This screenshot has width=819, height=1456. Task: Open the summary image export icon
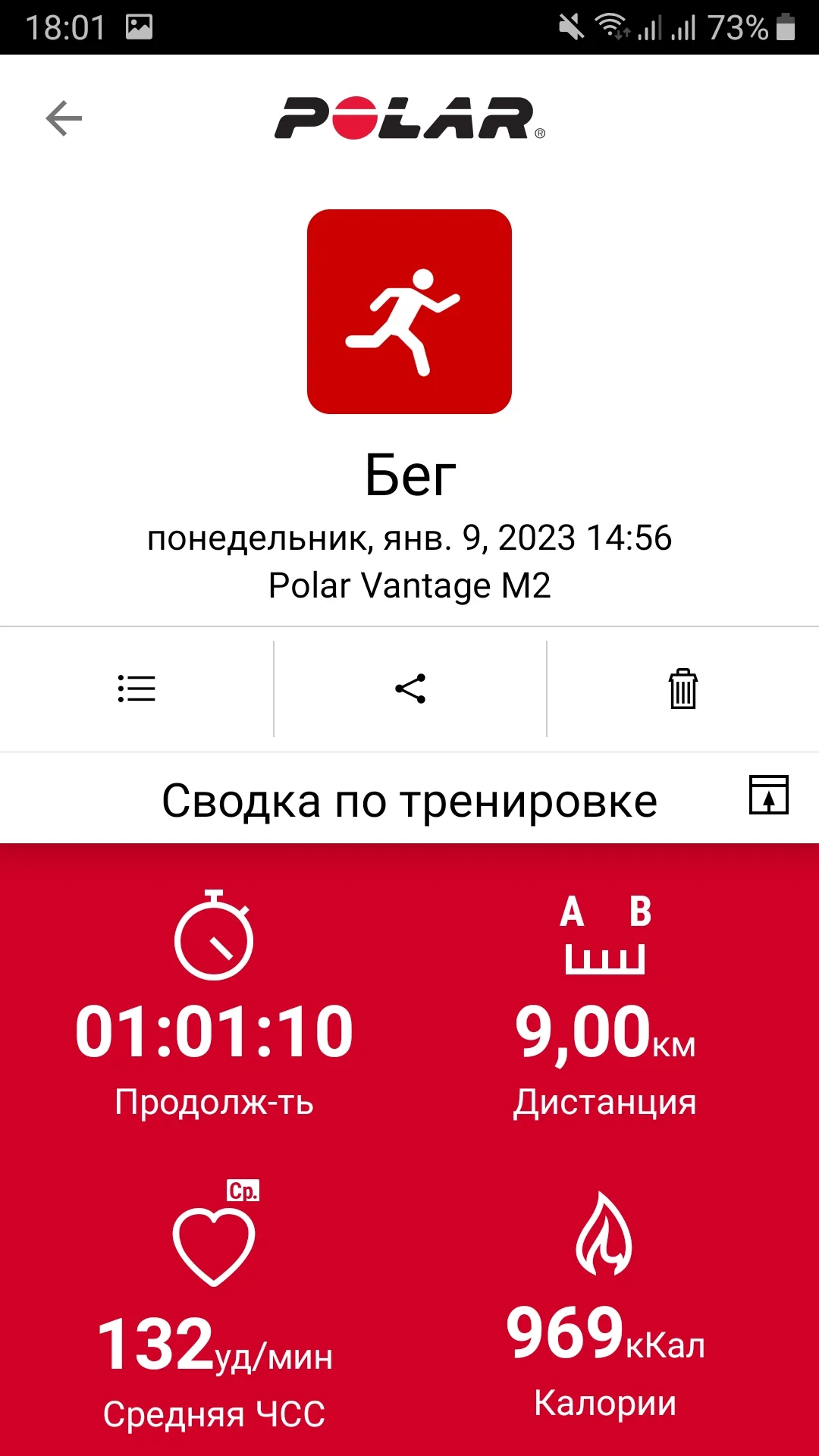pos(768,795)
